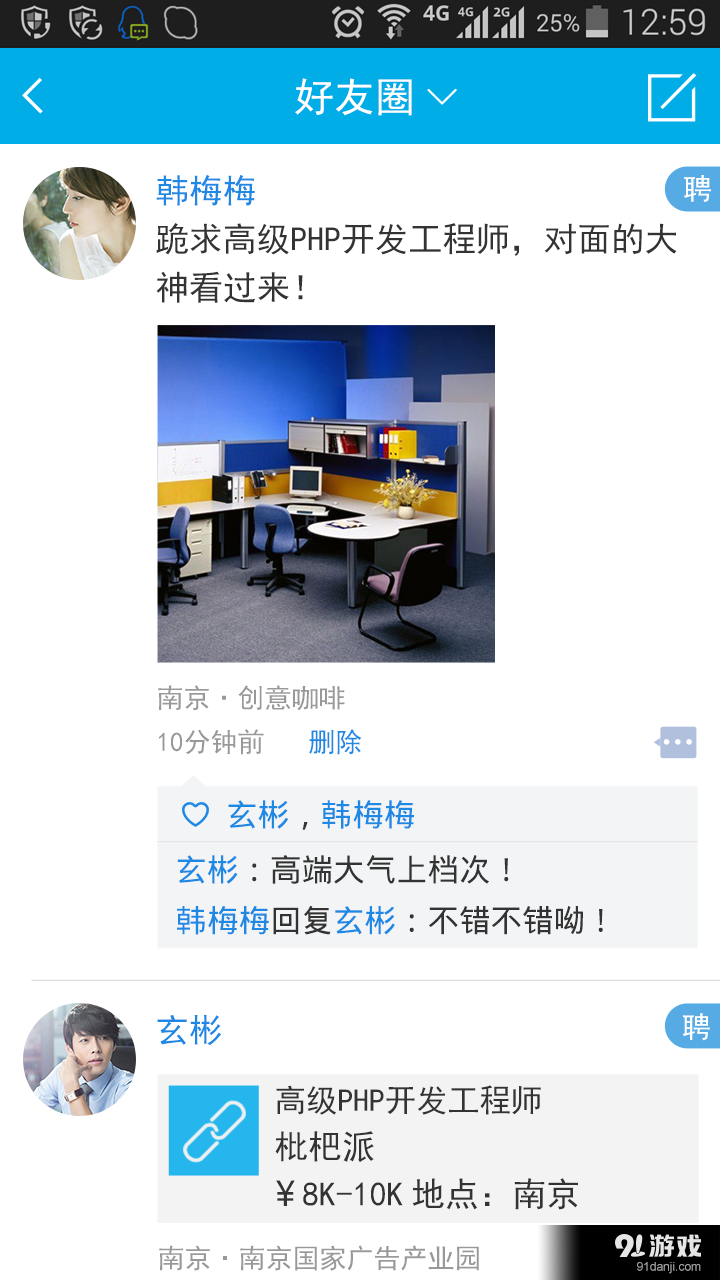
Task: Tap 玄彬's name in the likes list
Action: click(x=255, y=813)
